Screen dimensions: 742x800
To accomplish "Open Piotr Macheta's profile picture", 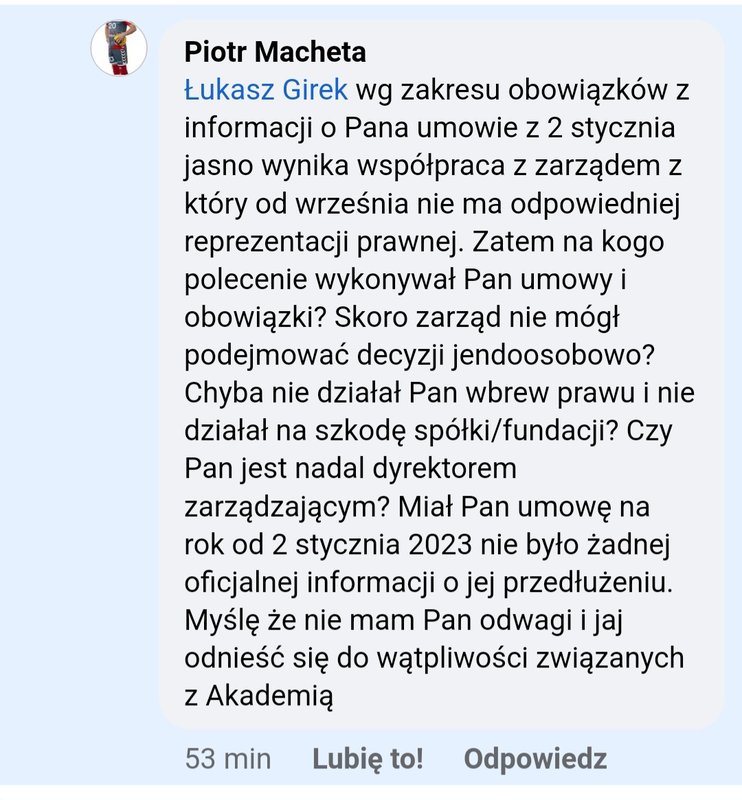I will click(119, 47).
